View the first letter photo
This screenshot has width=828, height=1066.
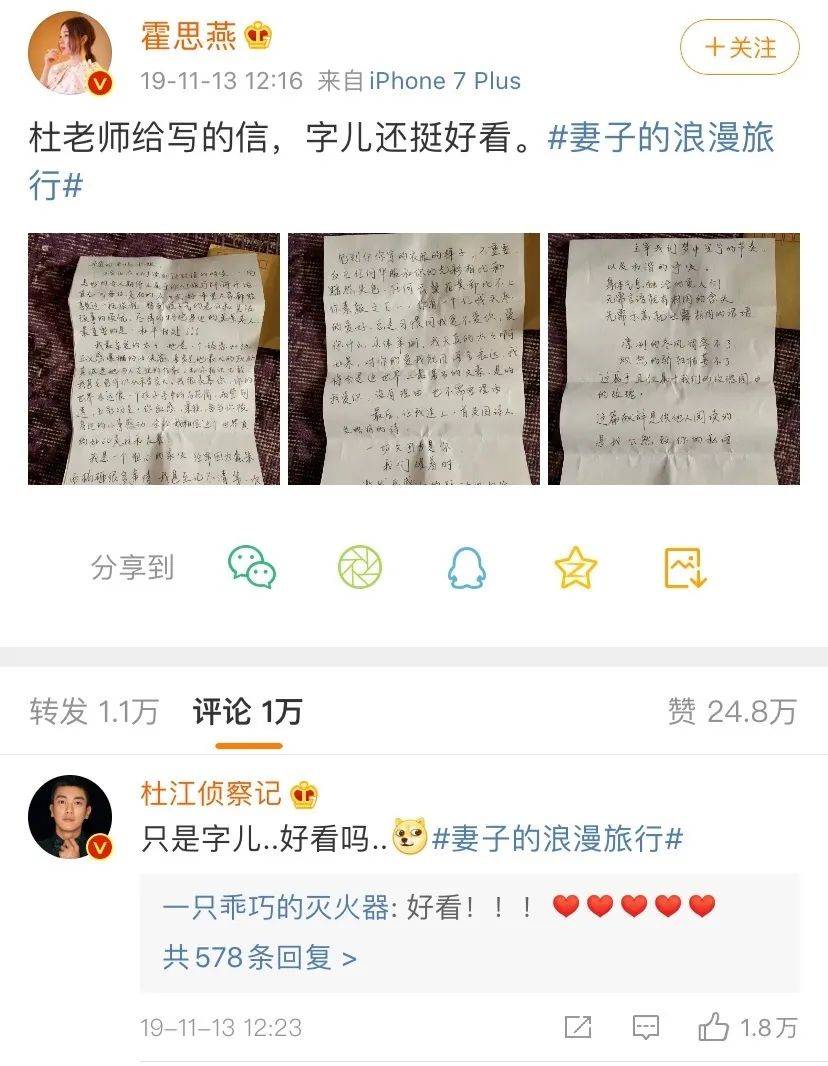[x=153, y=359]
